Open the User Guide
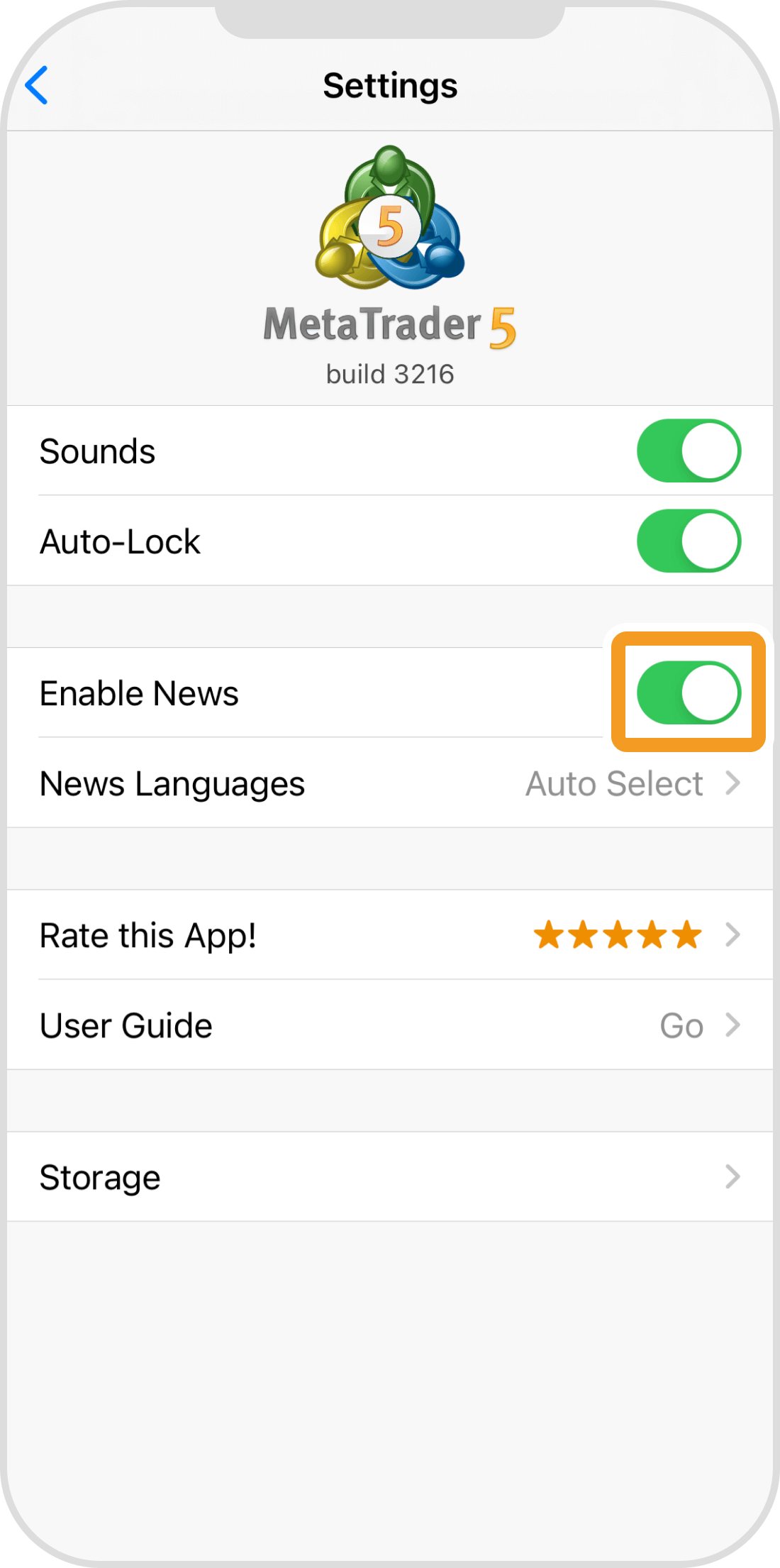 (x=390, y=1025)
